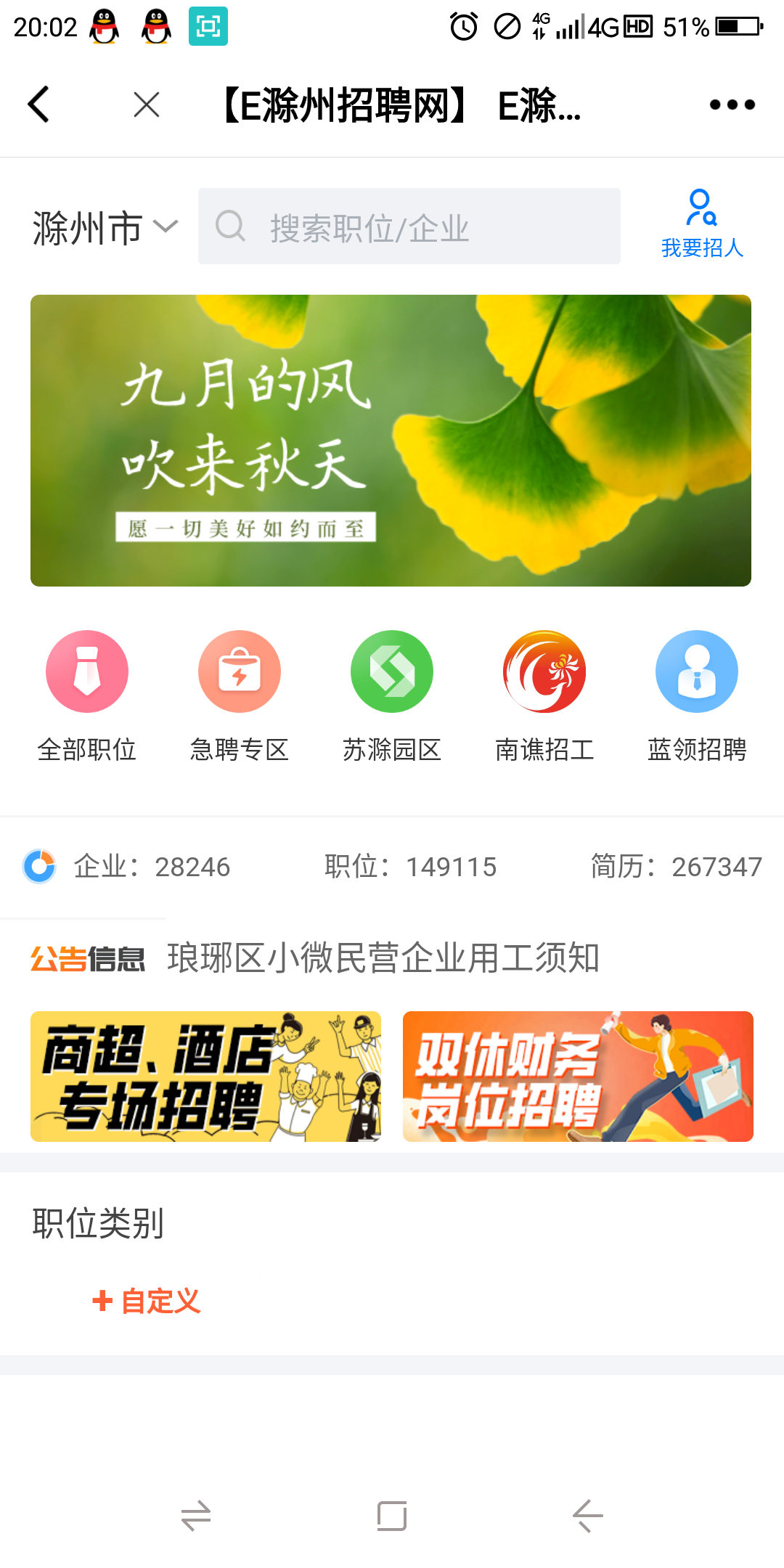784x1568 pixels.
Task: Read the notice 琅琊区小微民营企业用工须知
Action: (383, 958)
